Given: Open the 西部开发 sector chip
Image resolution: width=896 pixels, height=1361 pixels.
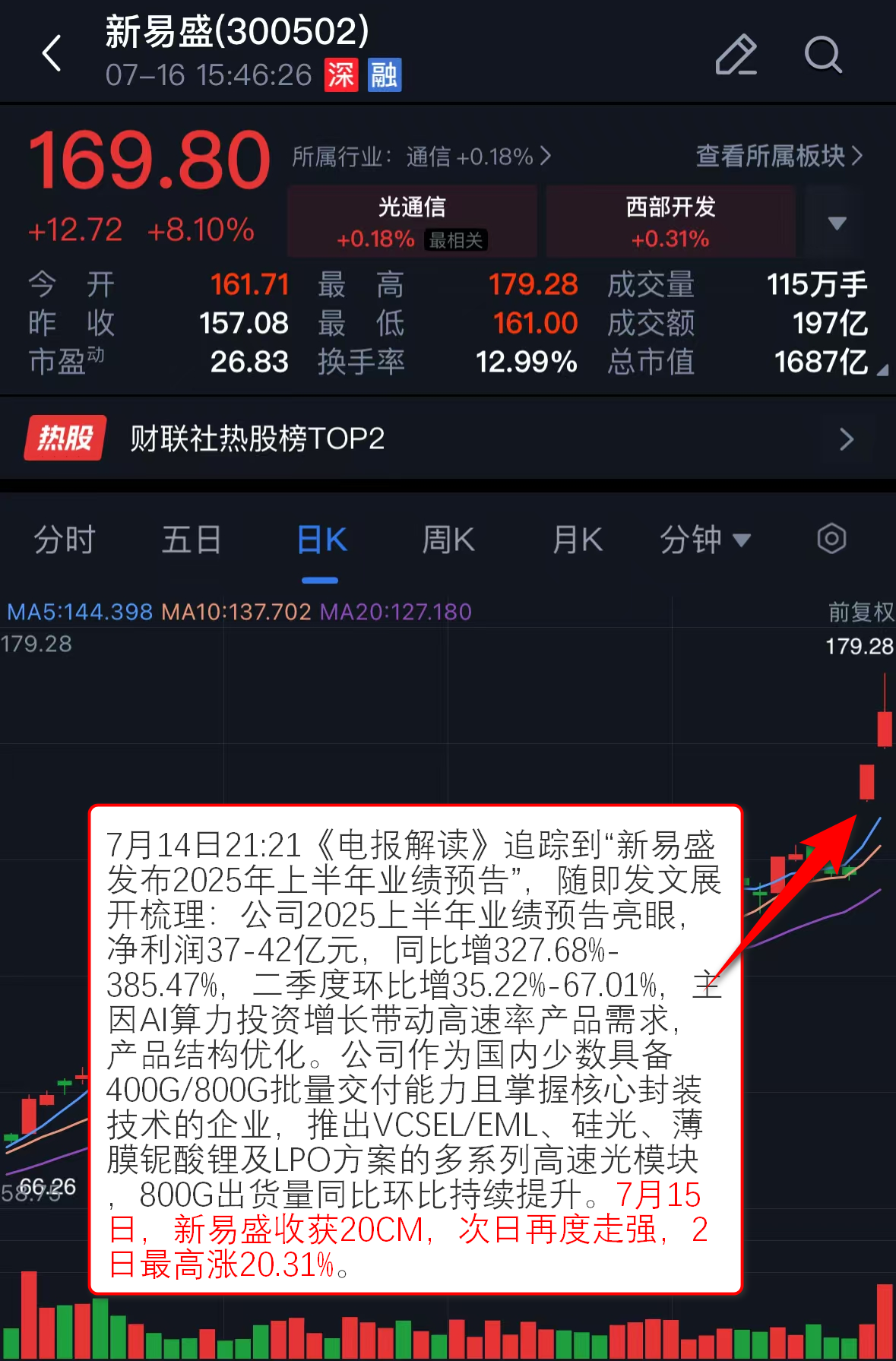Looking at the screenshot, I should tap(670, 221).
